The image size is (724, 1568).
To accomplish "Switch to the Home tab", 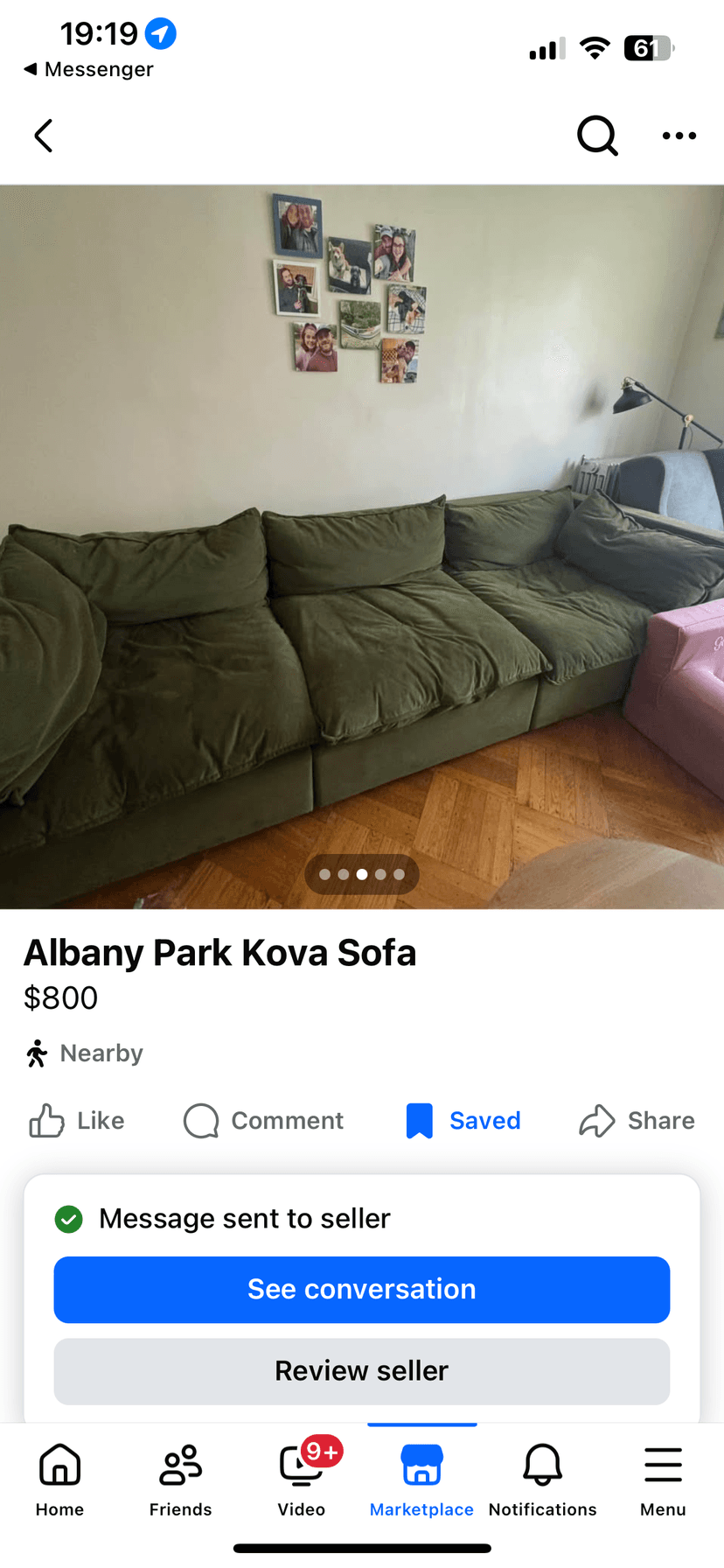I will [59, 1479].
